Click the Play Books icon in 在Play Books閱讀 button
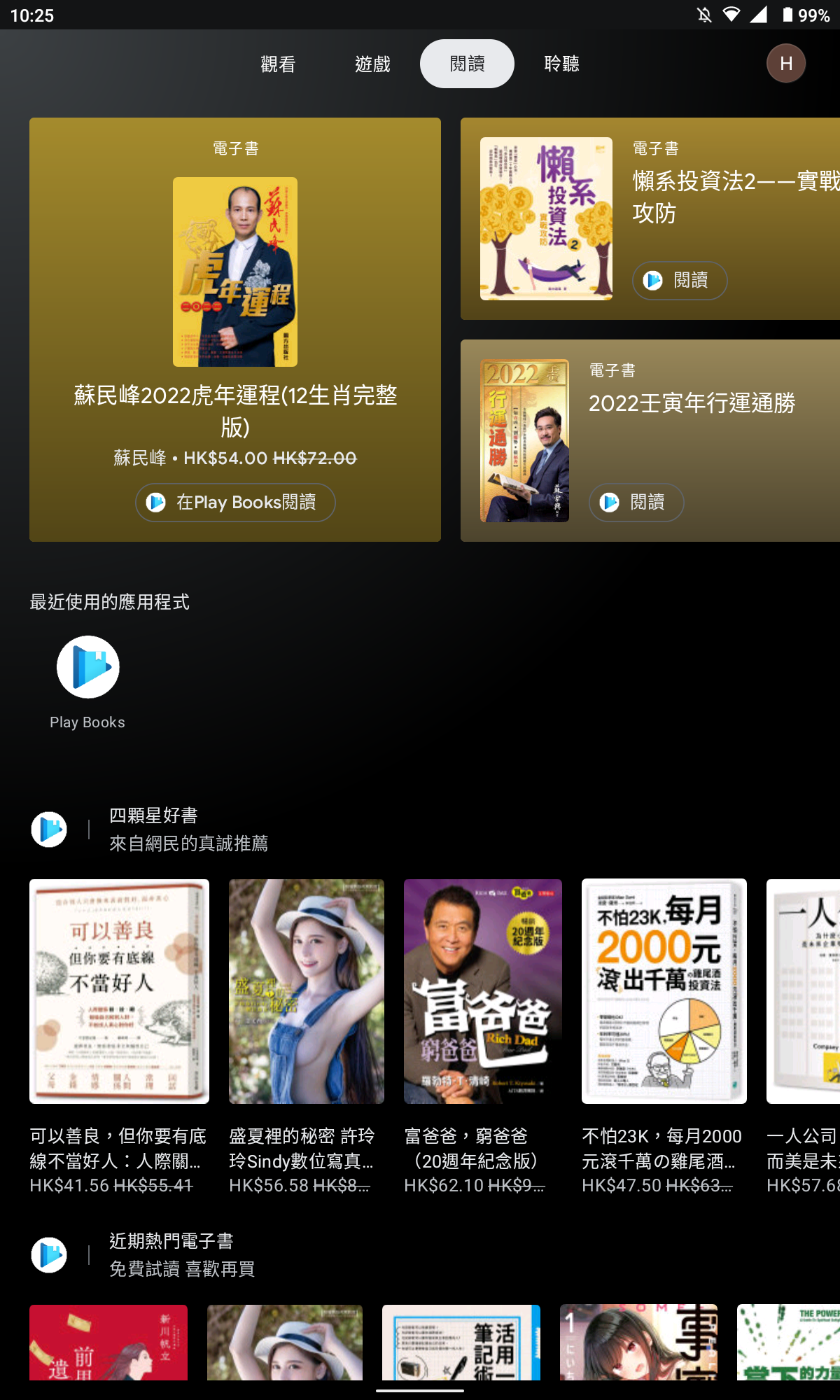840x1400 pixels. pos(155,503)
